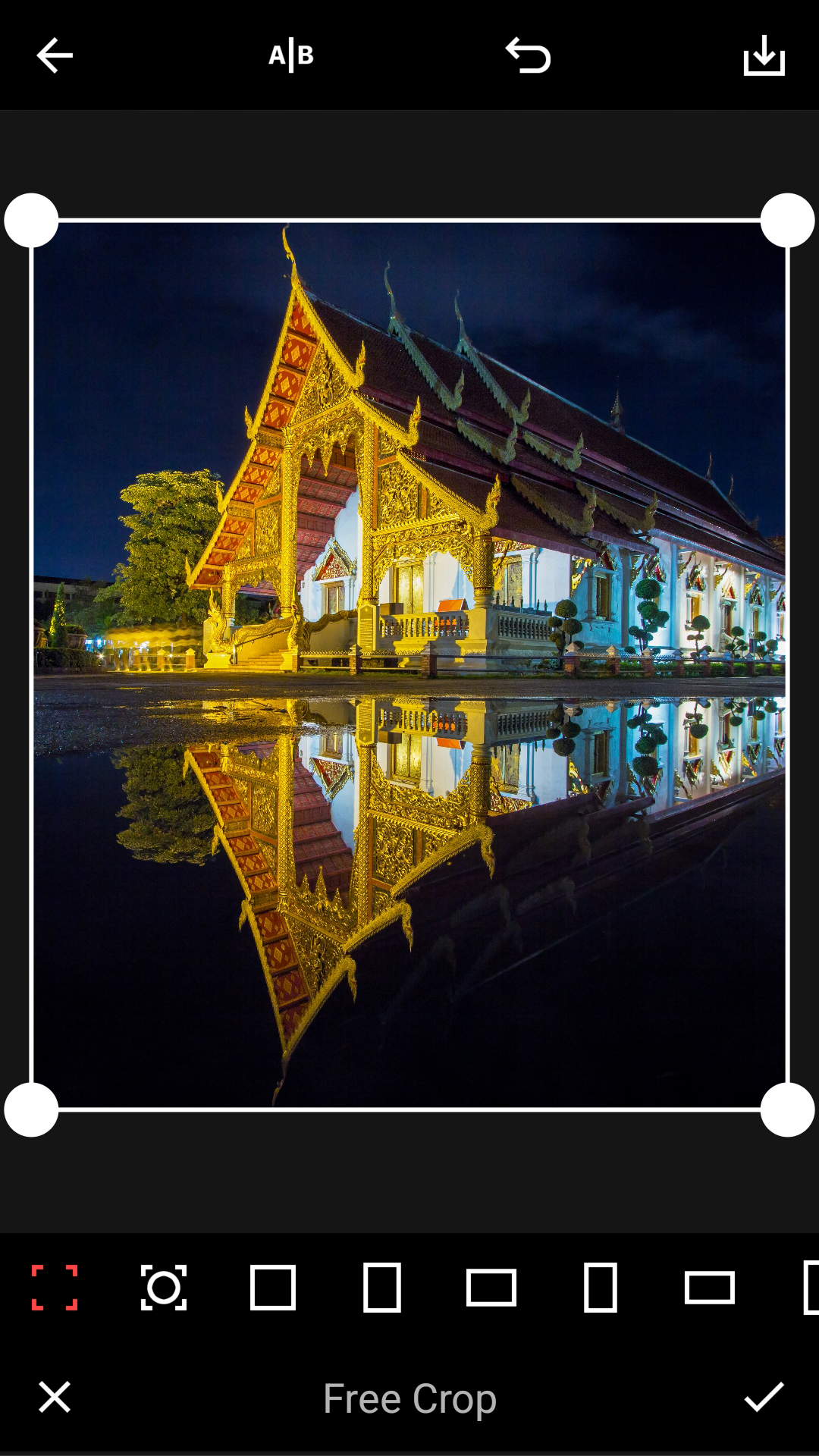The height and width of the screenshot is (1456, 819).
Task: Choose the circle crop shape
Action: click(164, 1287)
